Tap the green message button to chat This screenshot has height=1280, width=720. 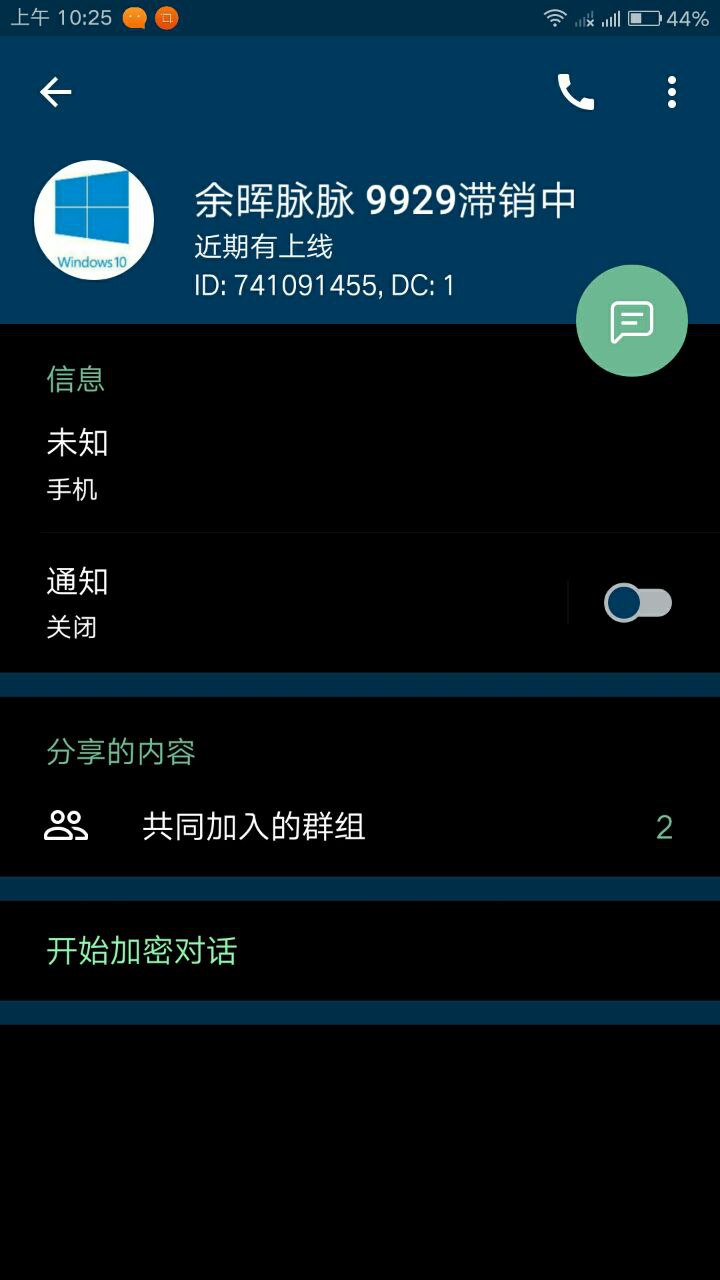632,321
